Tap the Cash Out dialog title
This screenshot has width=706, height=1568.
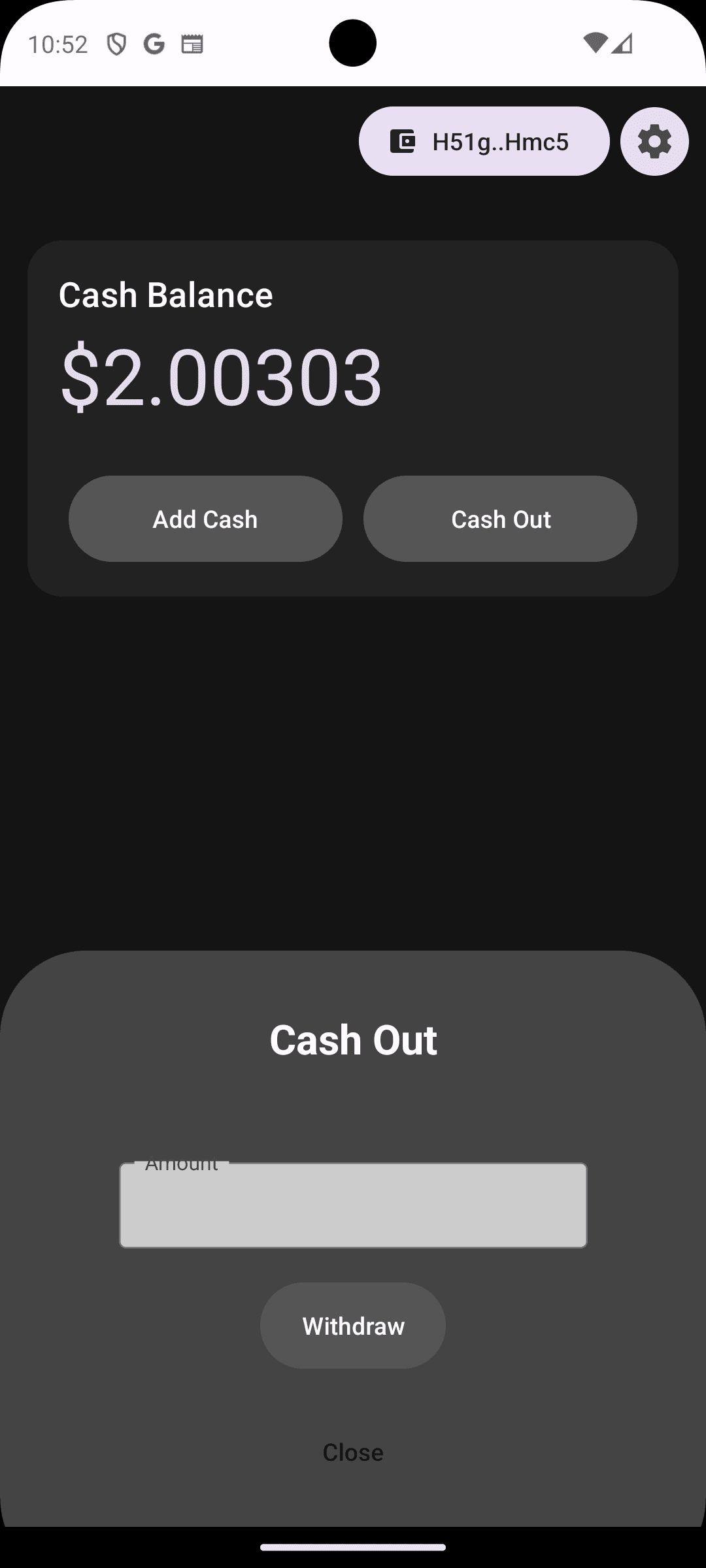click(x=353, y=1039)
